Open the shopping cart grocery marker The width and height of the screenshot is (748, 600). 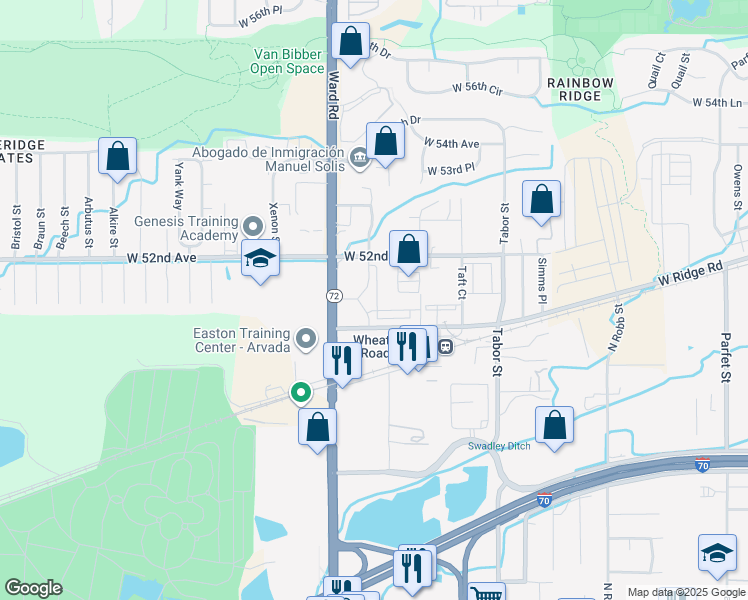[x=486, y=594]
